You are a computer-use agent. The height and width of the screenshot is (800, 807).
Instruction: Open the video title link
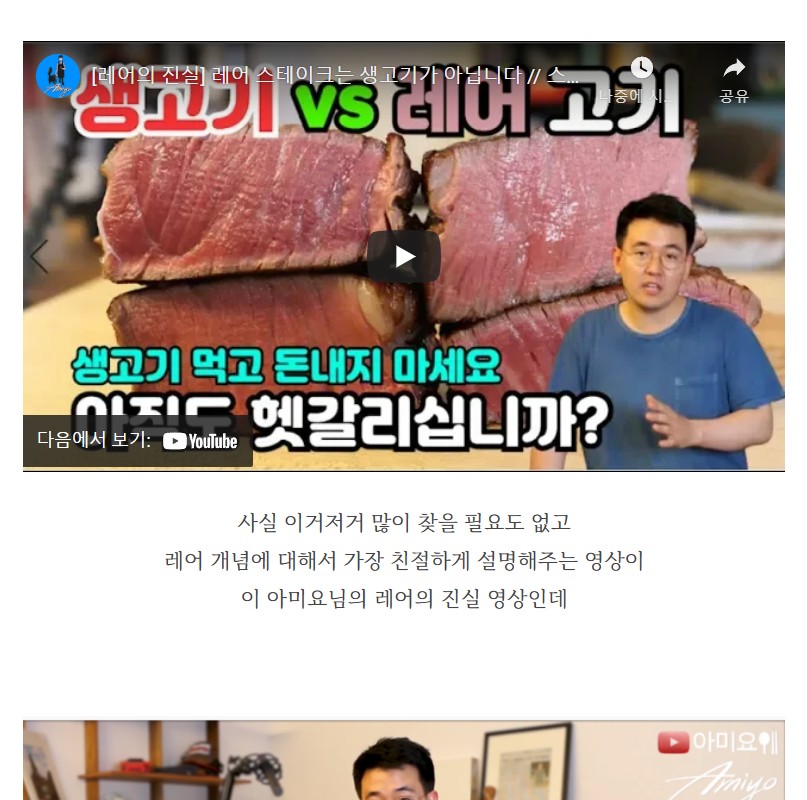click(x=335, y=76)
